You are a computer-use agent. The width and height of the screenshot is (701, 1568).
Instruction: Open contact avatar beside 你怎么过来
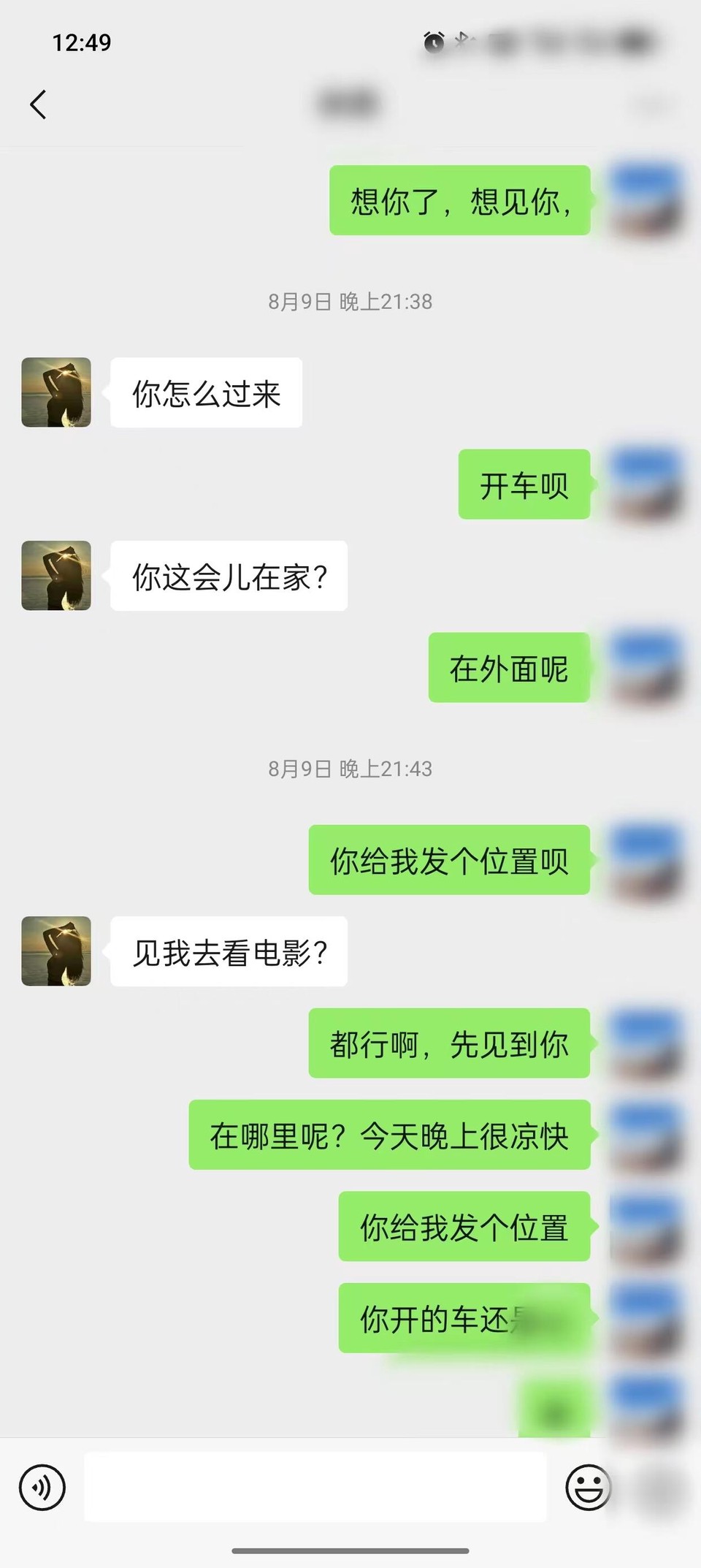click(56, 392)
